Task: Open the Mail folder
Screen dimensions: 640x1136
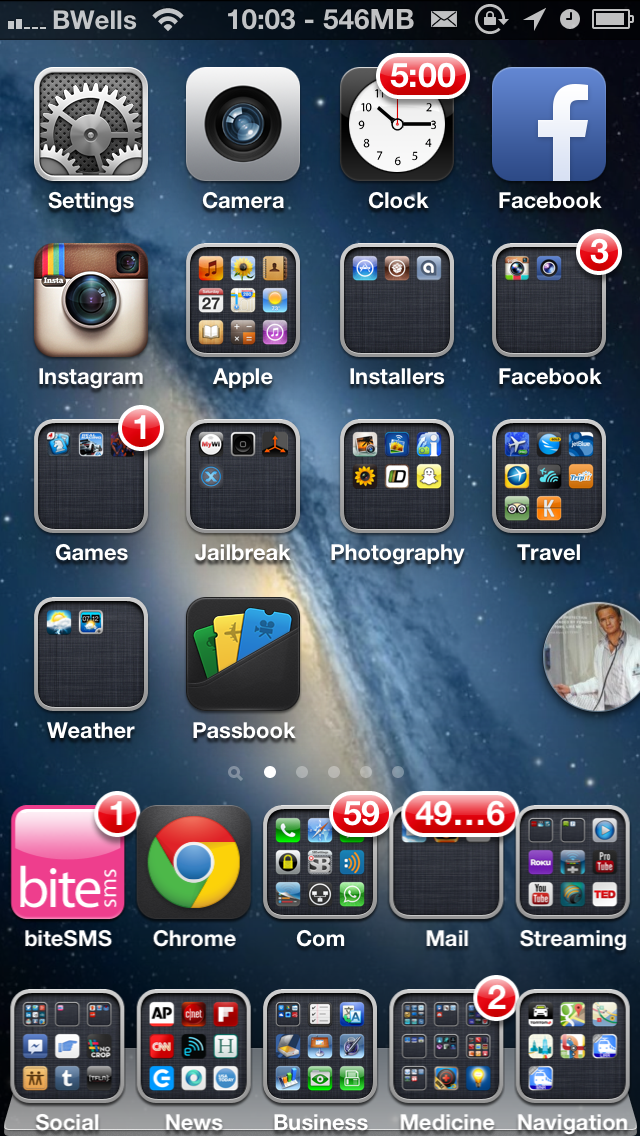Action: click(x=446, y=862)
